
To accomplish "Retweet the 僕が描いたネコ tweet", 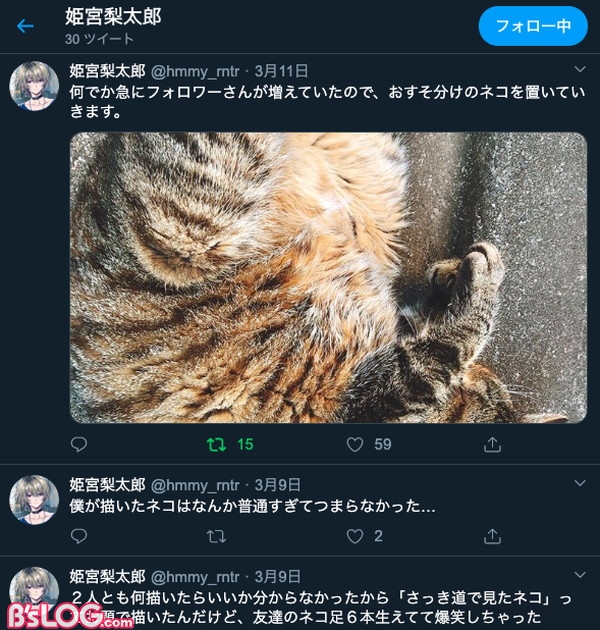I will click(215, 537).
